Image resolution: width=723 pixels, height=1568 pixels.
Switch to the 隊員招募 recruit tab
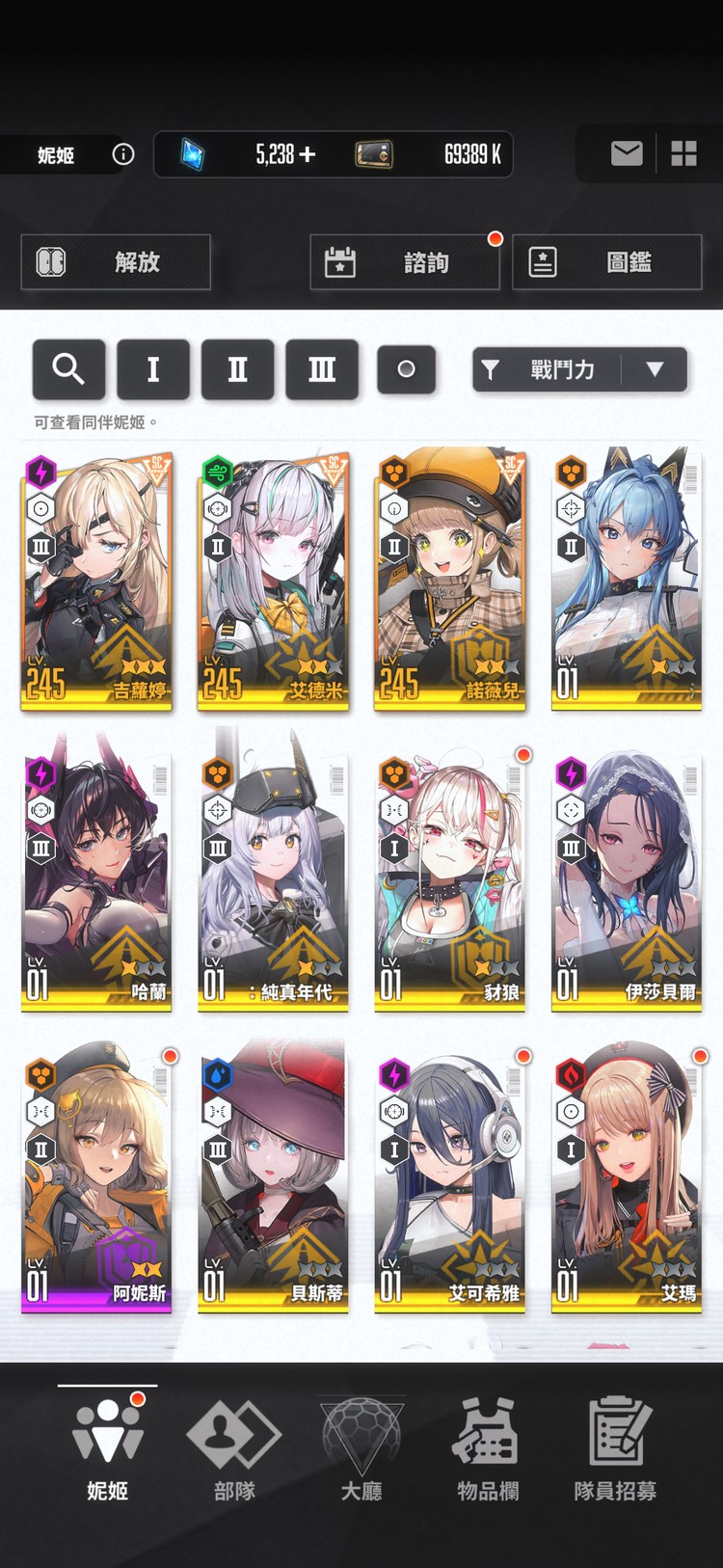[x=615, y=1448]
